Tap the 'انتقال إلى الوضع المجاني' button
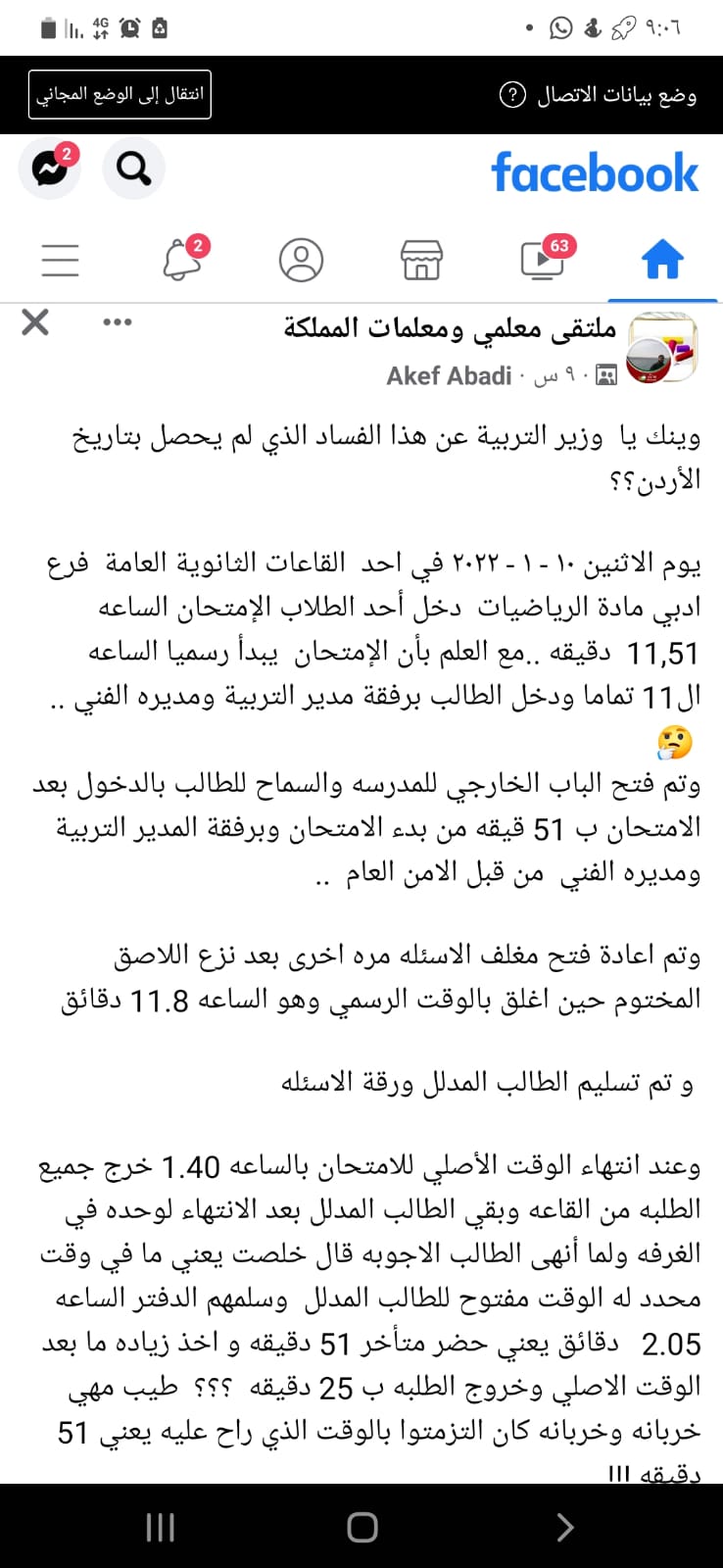723x1568 pixels. point(120,94)
